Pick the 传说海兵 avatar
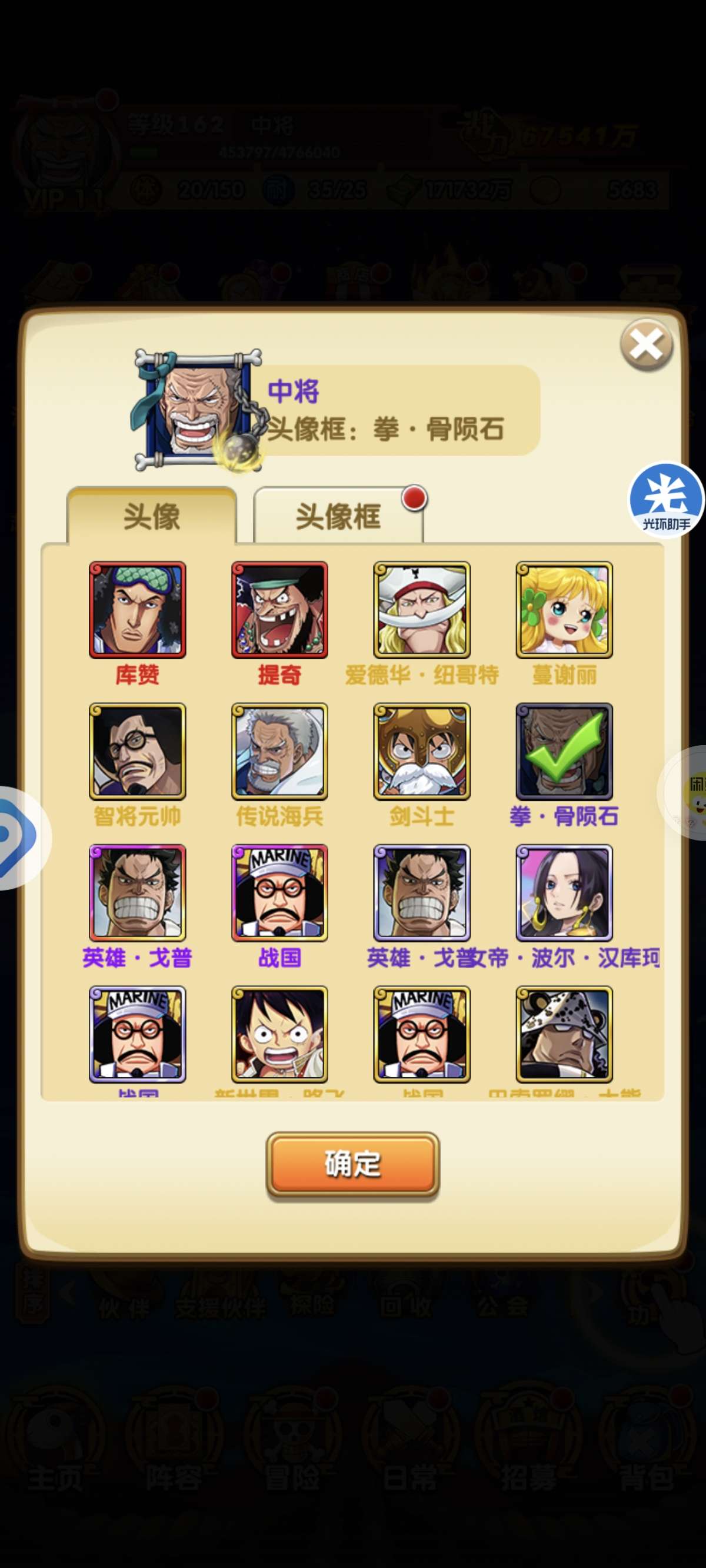Image resolution: width=706 pixels, height=1568 pixels. click(x=279, y=751)
